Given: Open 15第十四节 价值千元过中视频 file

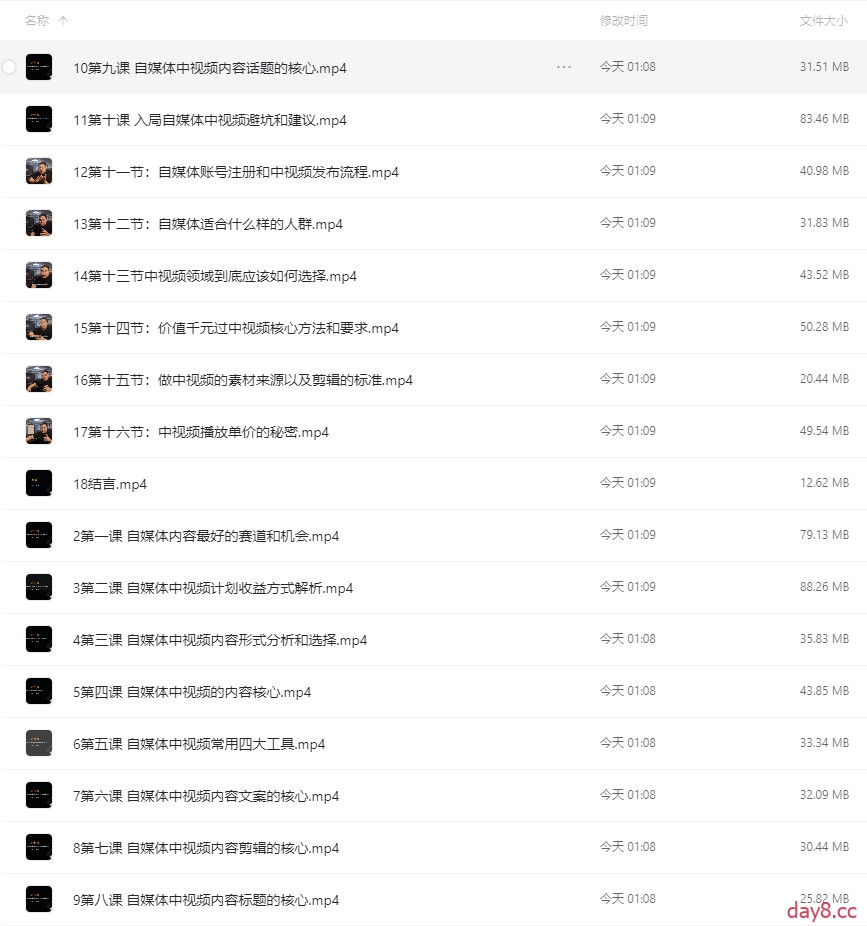Looking at the screenshot, I should 235,328.
